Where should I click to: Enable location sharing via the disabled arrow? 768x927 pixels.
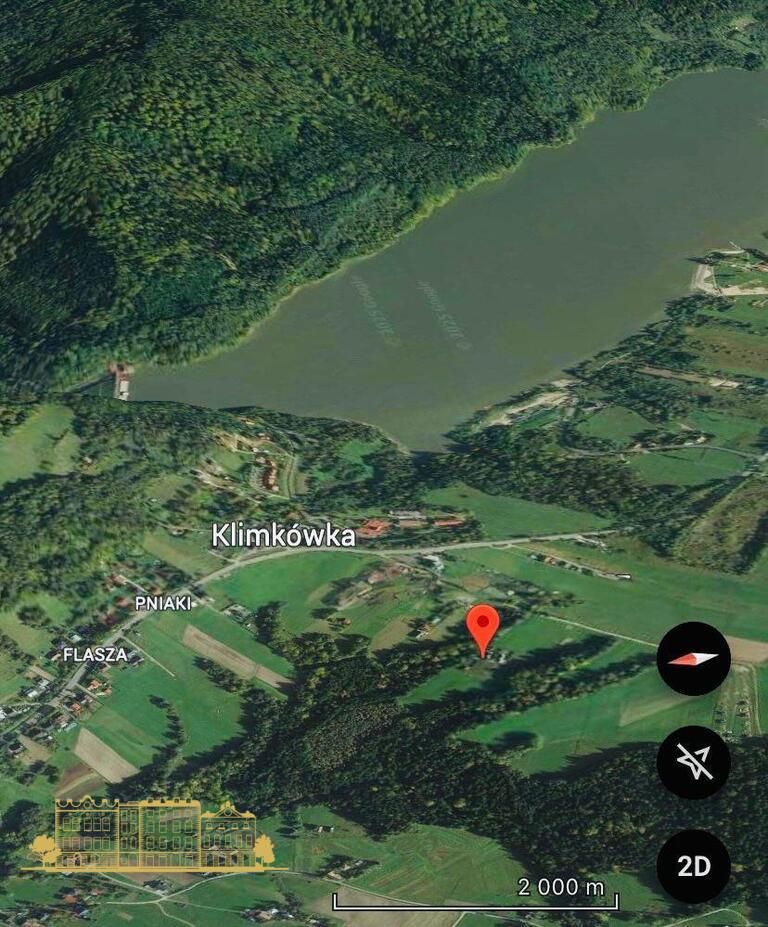coord(693,761)
